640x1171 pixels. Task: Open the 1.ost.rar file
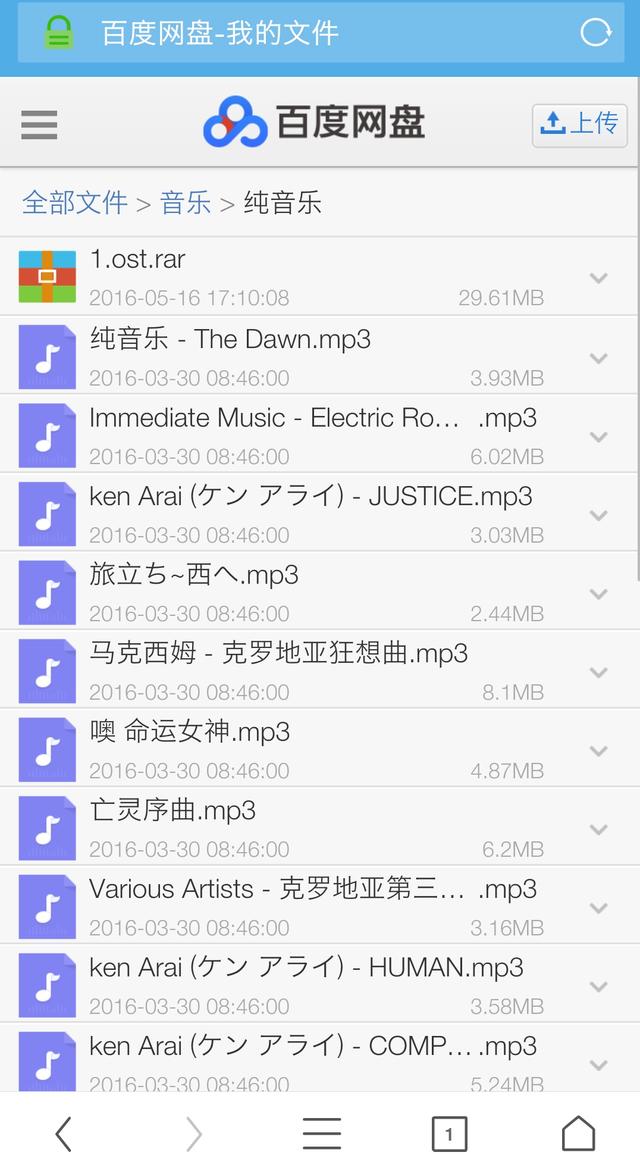tap(138, 259)
